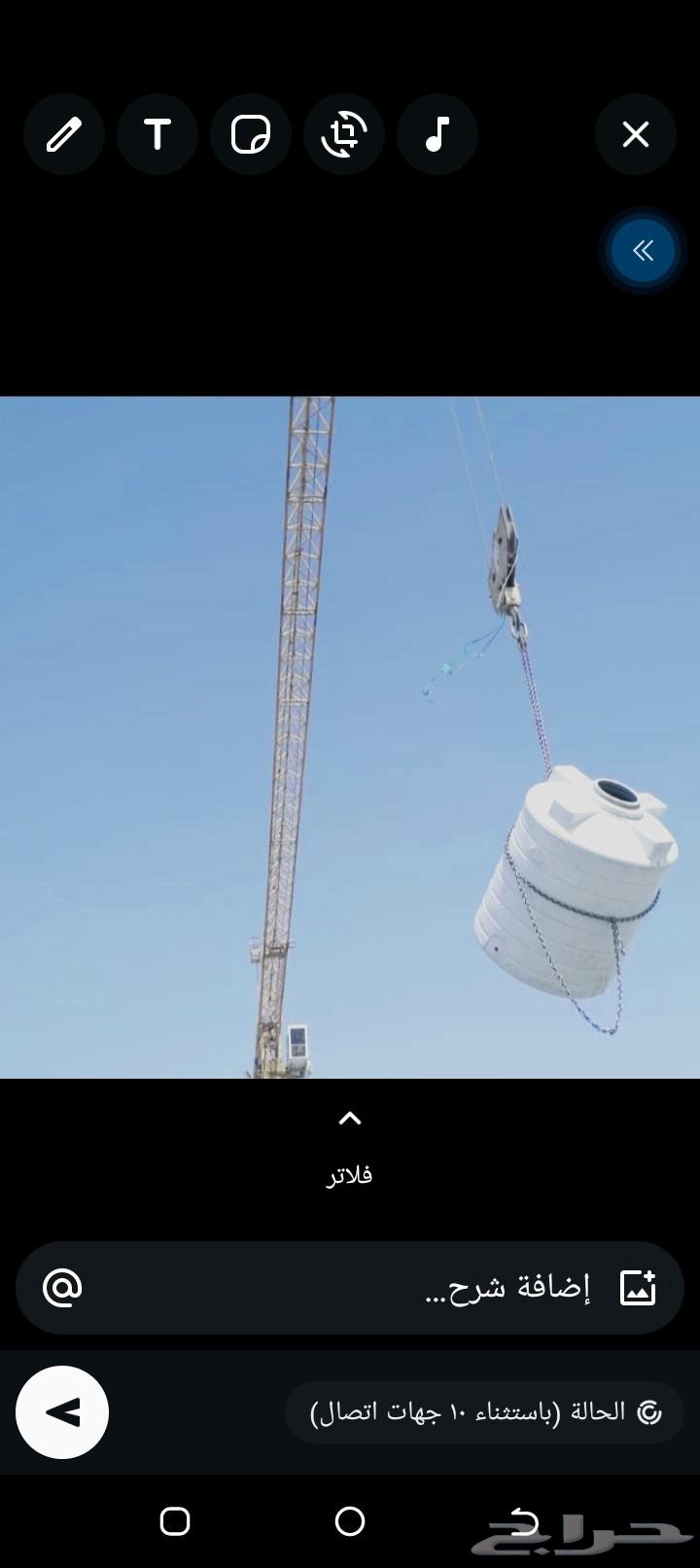
Task: Go to the home screen
Action: pyautogui.click(x=350, y=1520)
